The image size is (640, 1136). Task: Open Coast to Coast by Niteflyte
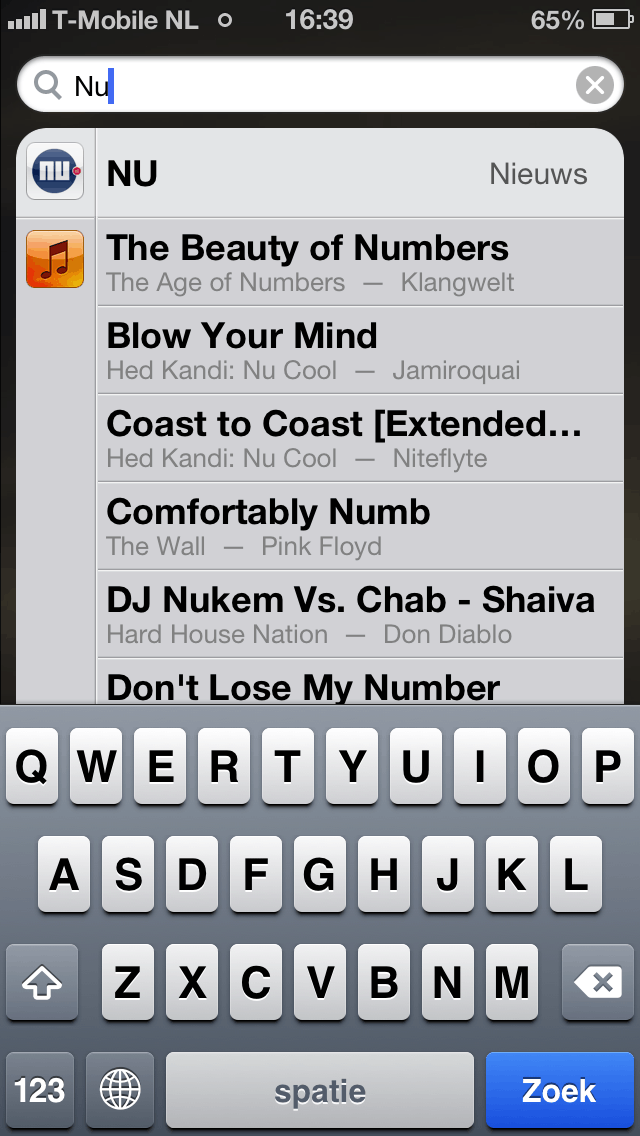tap(360, 438)
